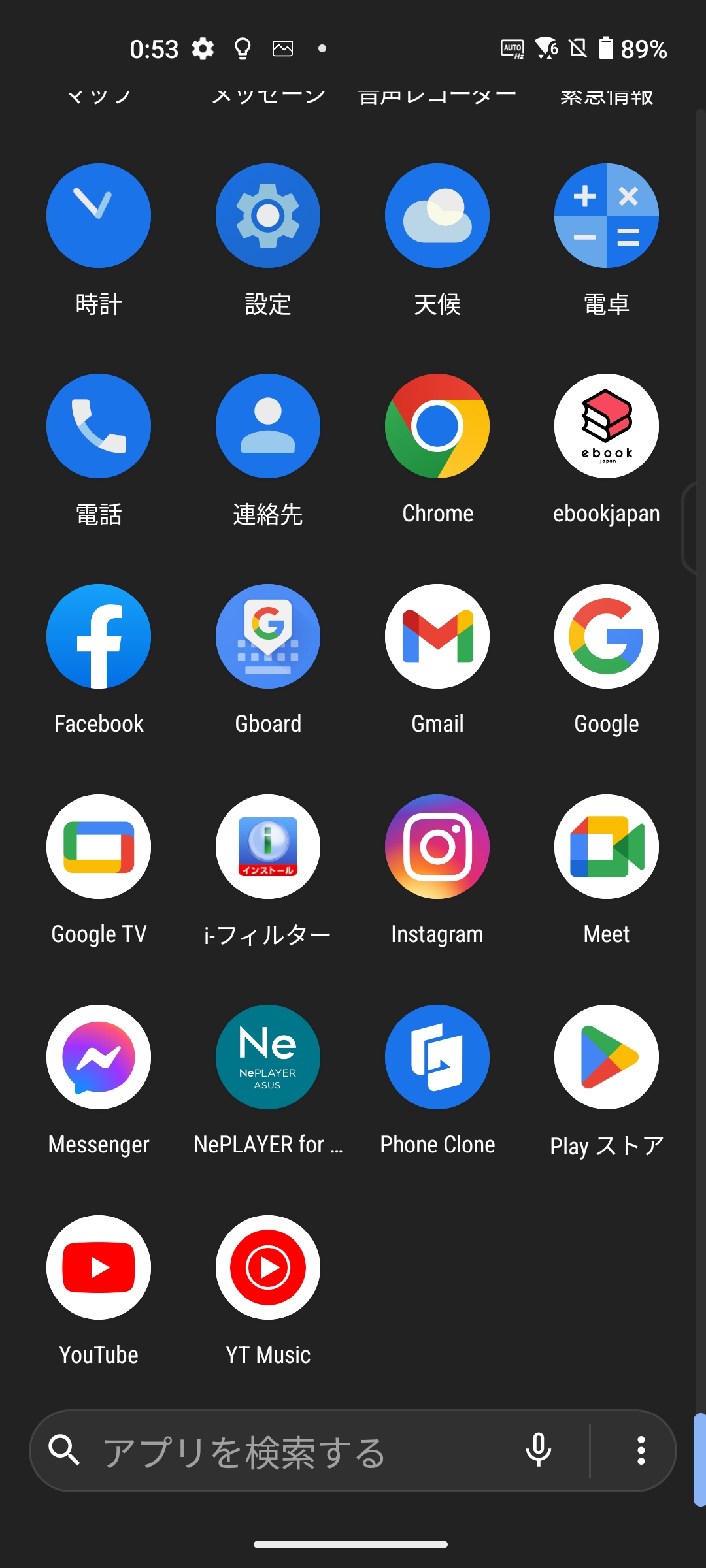Start voice search with the microphone
The image size is (706, 1568).
pyautogui.click(x=539, y=1451)
